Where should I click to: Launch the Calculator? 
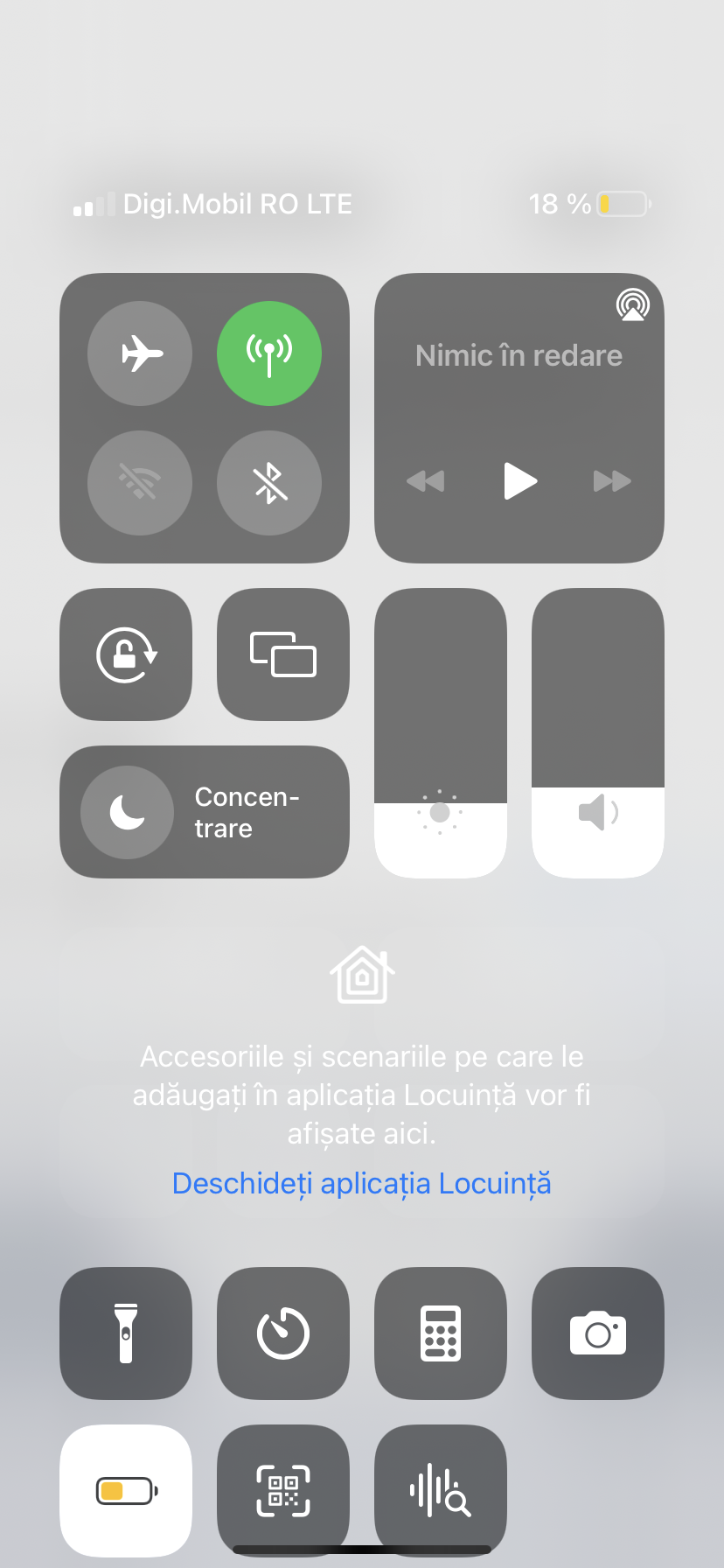pos(441,1333)
